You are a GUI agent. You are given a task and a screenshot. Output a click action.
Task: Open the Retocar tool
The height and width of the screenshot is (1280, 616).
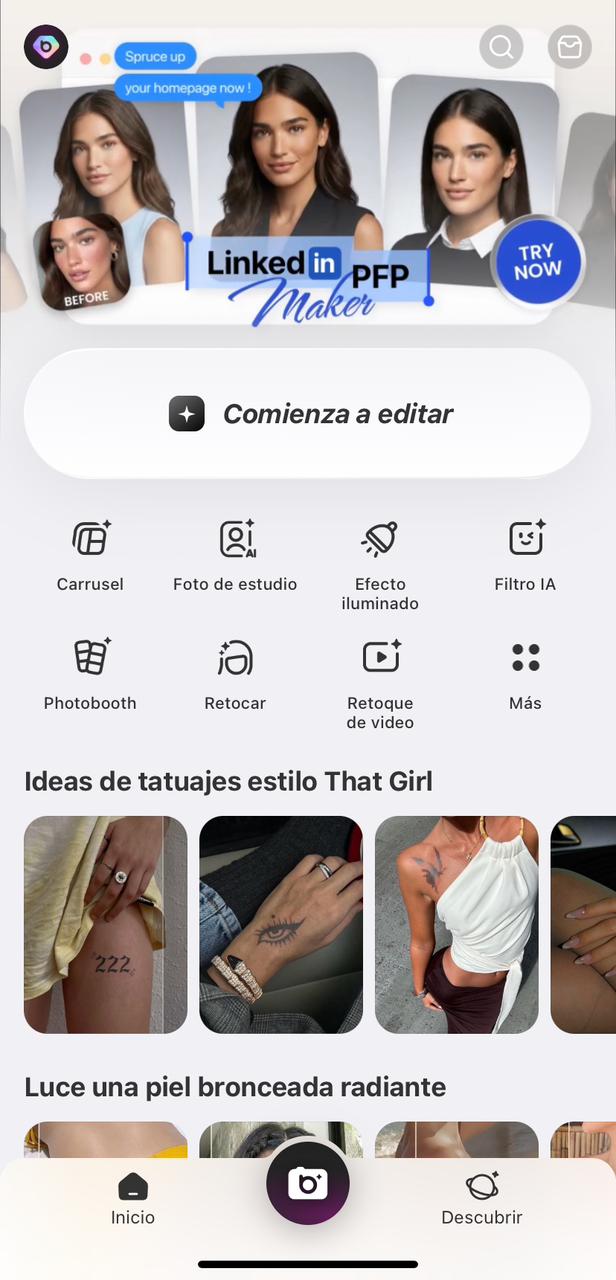tap(235, 675)
